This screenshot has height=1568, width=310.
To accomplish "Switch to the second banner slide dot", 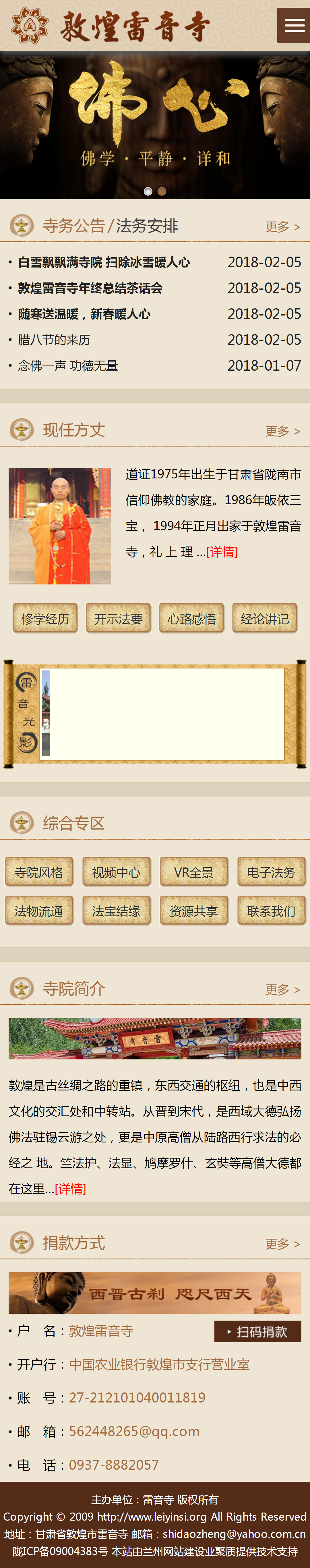I will (x=162, y=191).
